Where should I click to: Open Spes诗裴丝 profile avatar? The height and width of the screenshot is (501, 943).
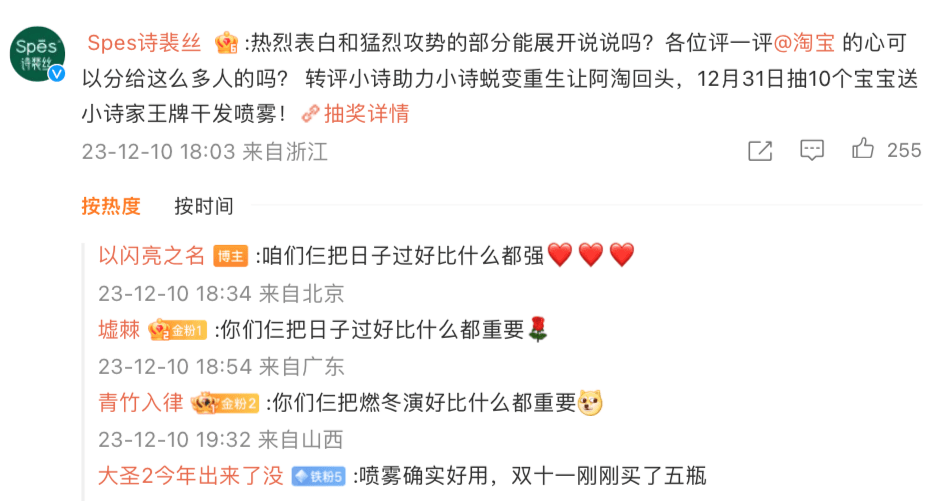[x=39, y=56]
